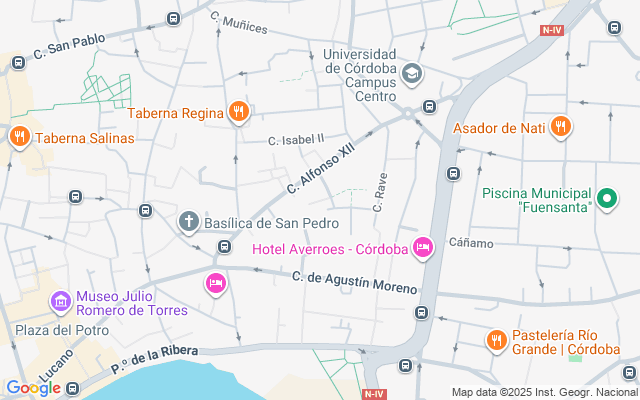Open the Basílica de San Pedro church marker
The width and height of the screenshot is (640, 400).
[x=189, y=222]
